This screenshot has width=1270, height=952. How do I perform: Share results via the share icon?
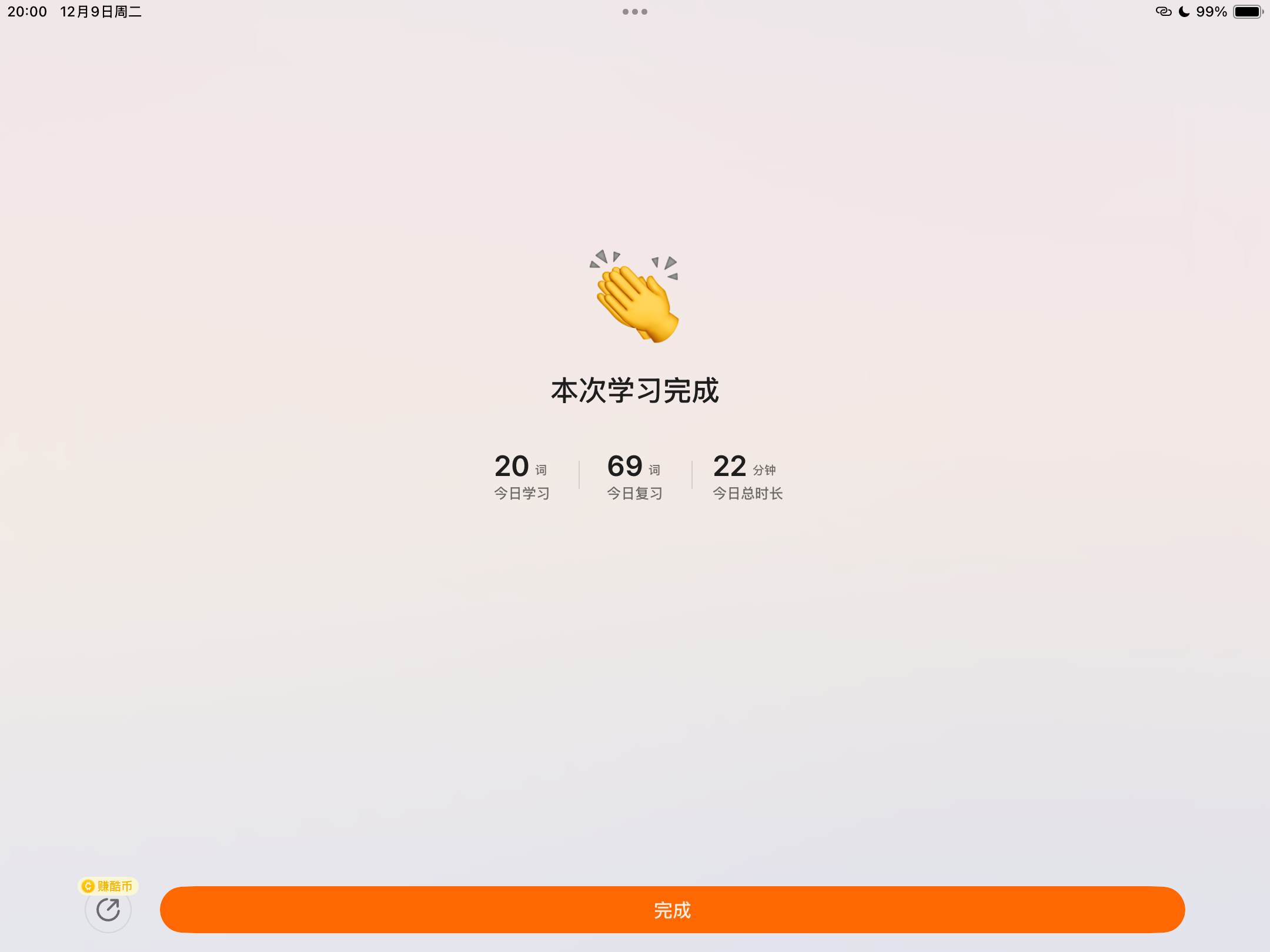coord(108,910)
